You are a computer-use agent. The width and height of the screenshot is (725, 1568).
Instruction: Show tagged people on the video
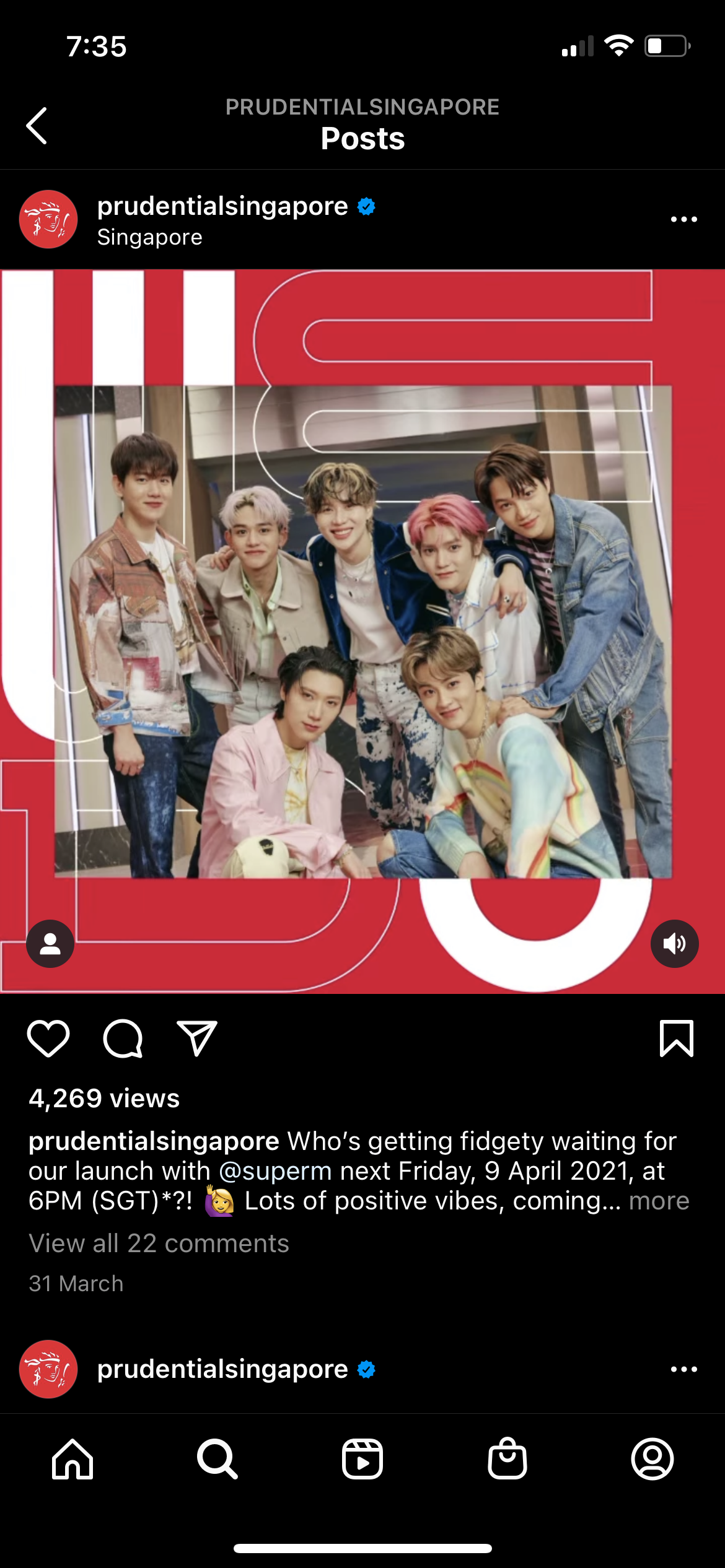click(50, 944)
